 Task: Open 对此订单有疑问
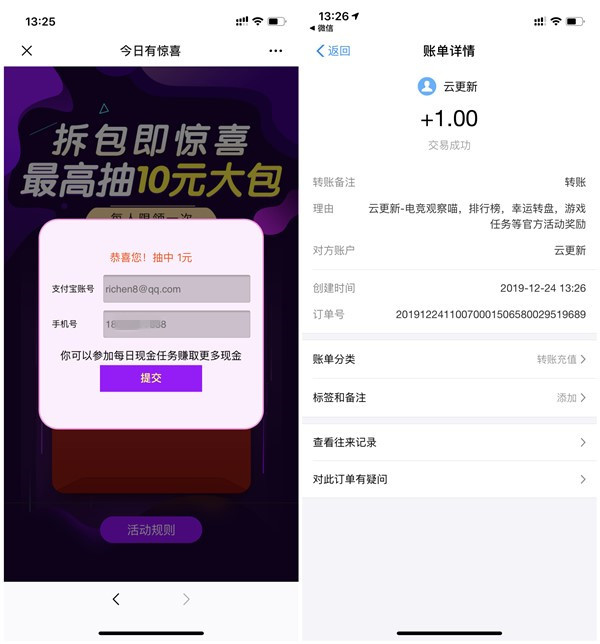coord(449,479)
